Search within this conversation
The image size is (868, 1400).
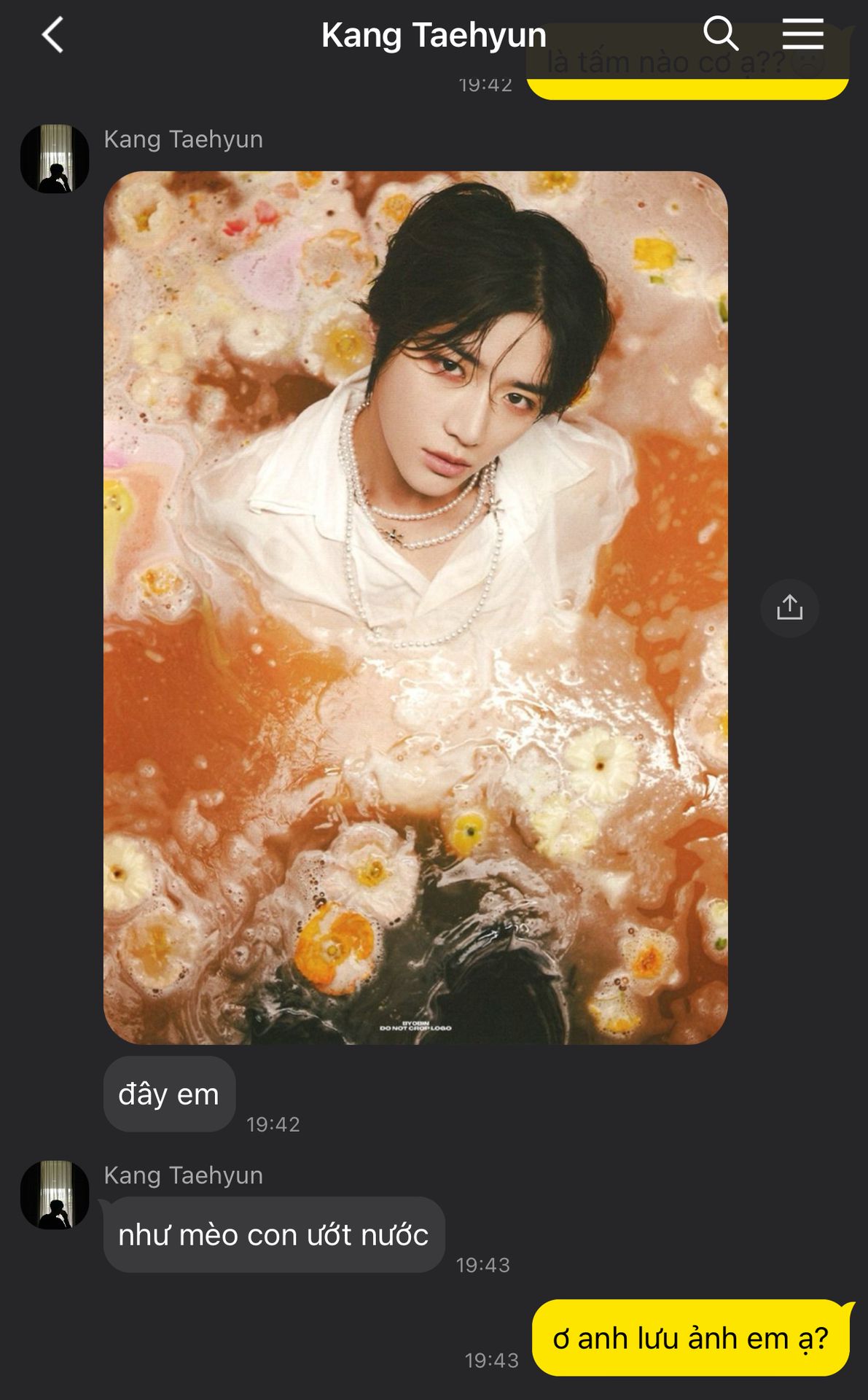tap(720, 34)
